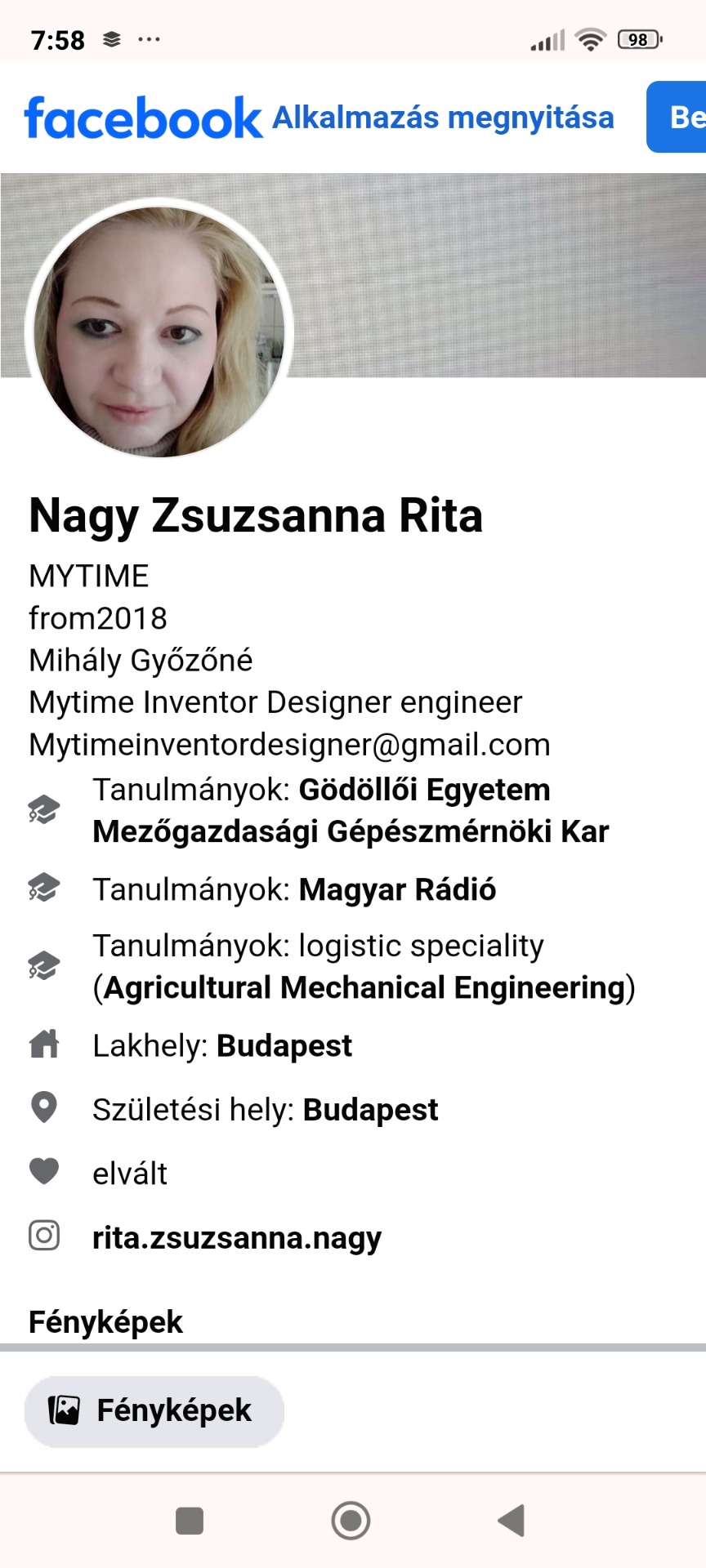The height and width of the screenshot is (1568, 706).
Task: Tap the blue 'Be' login button
Action: coord(678,117)
